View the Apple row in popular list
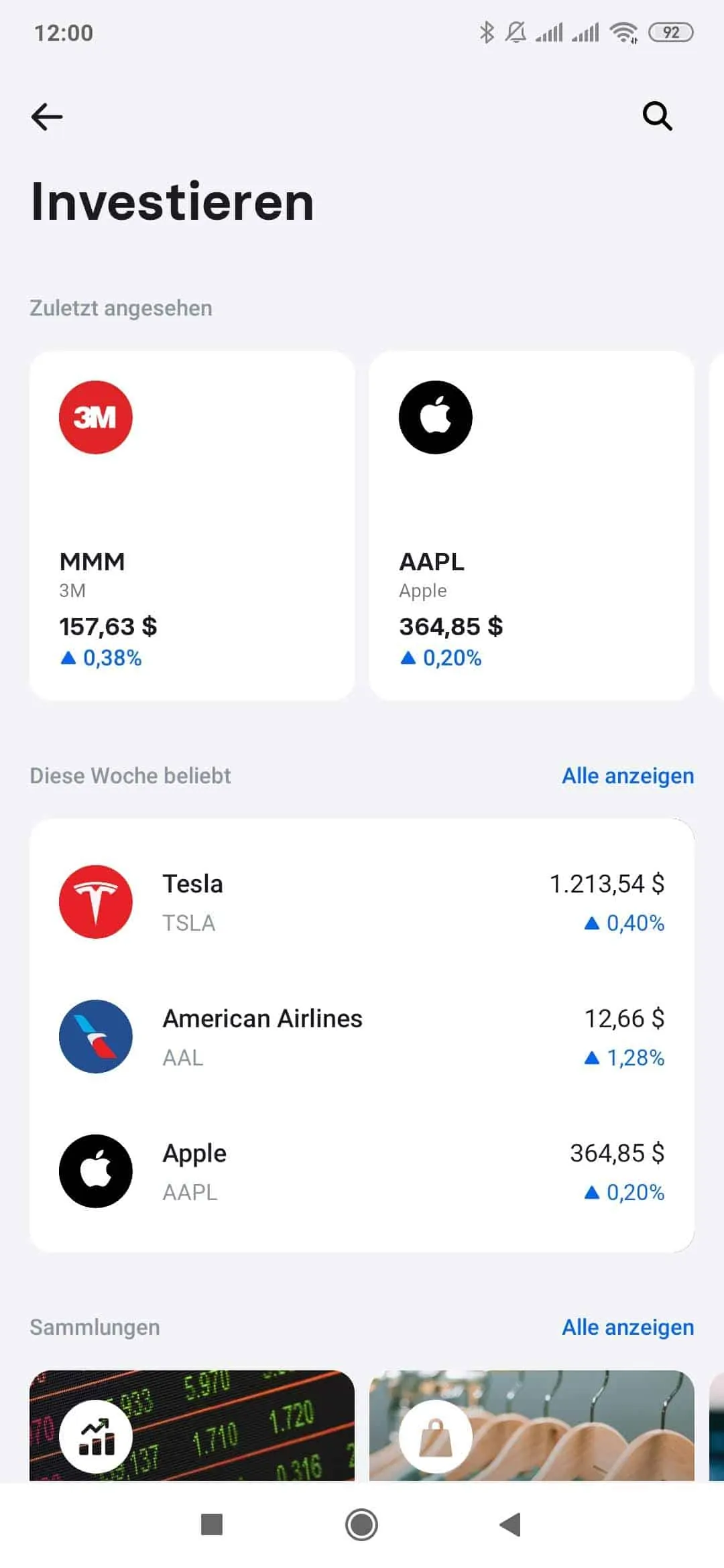 click(x=362, y=1171)
